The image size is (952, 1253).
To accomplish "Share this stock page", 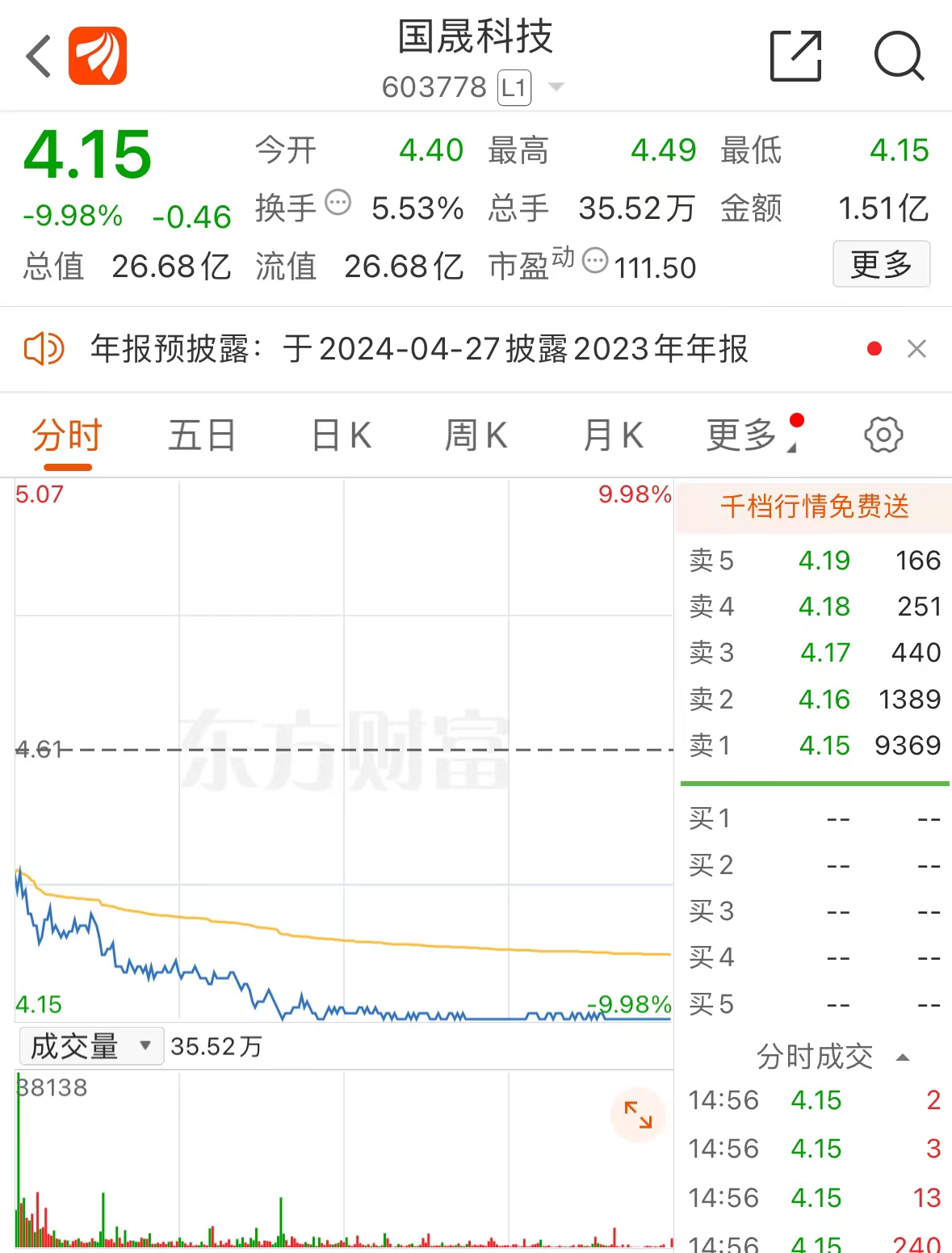I will coord(795,57).
